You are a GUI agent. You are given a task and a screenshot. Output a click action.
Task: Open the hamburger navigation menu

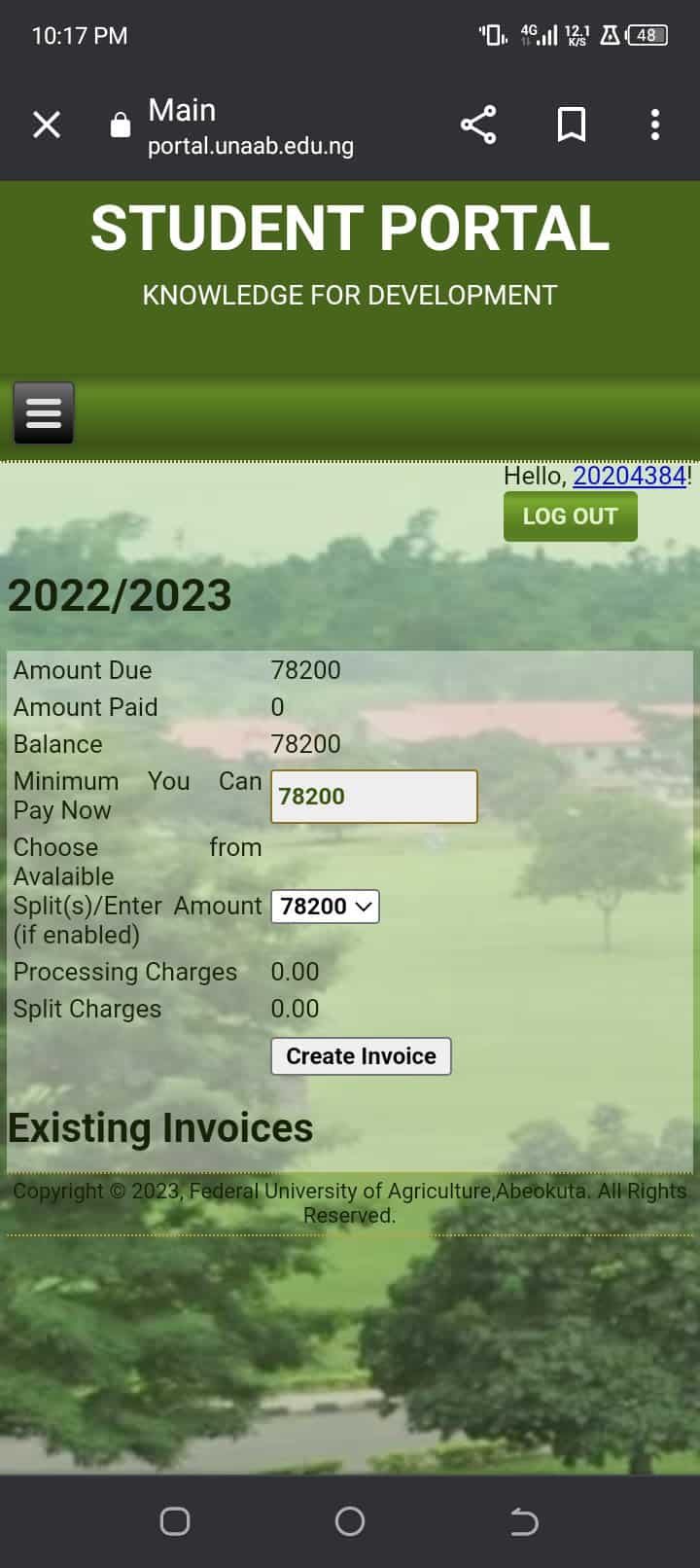(44, 413)
